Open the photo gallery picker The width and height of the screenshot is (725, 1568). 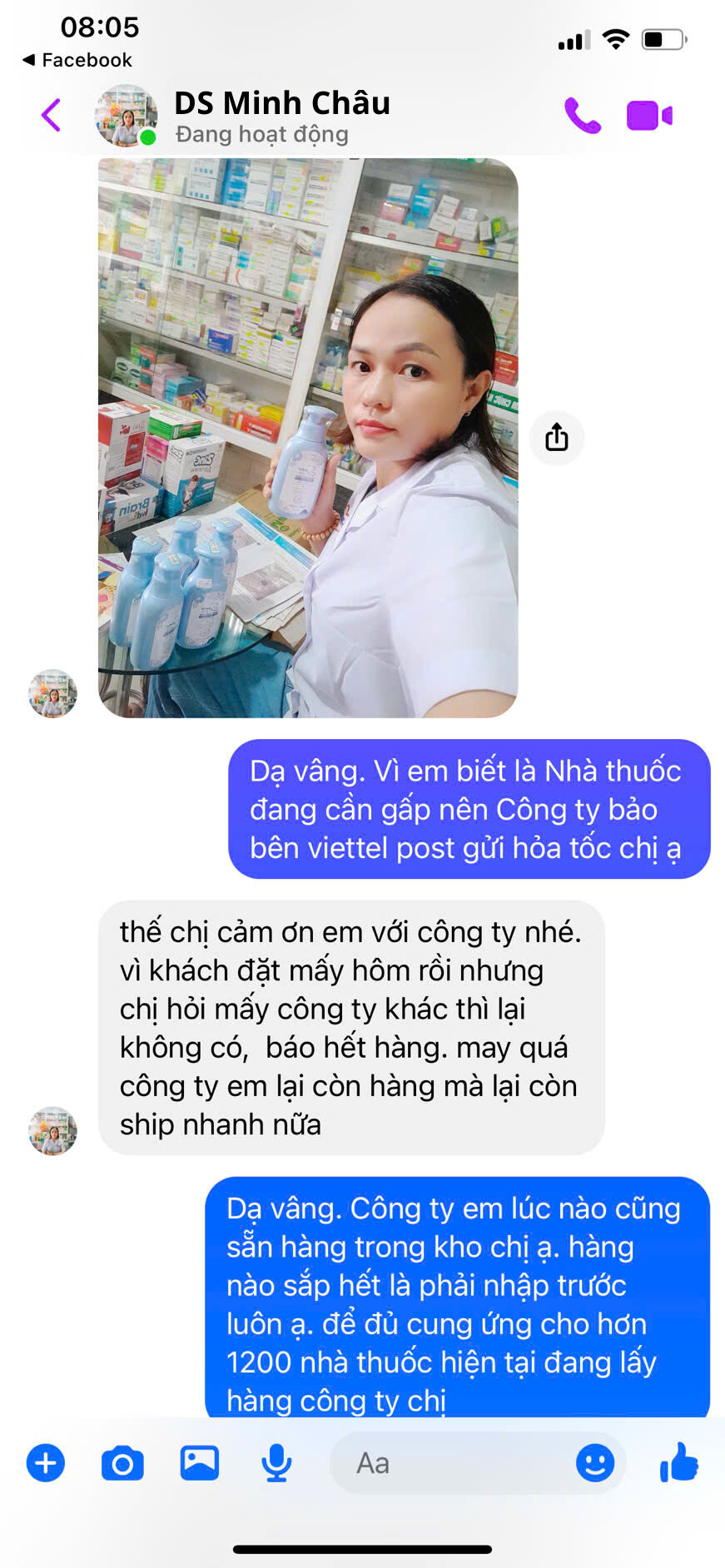[200, 1462]
